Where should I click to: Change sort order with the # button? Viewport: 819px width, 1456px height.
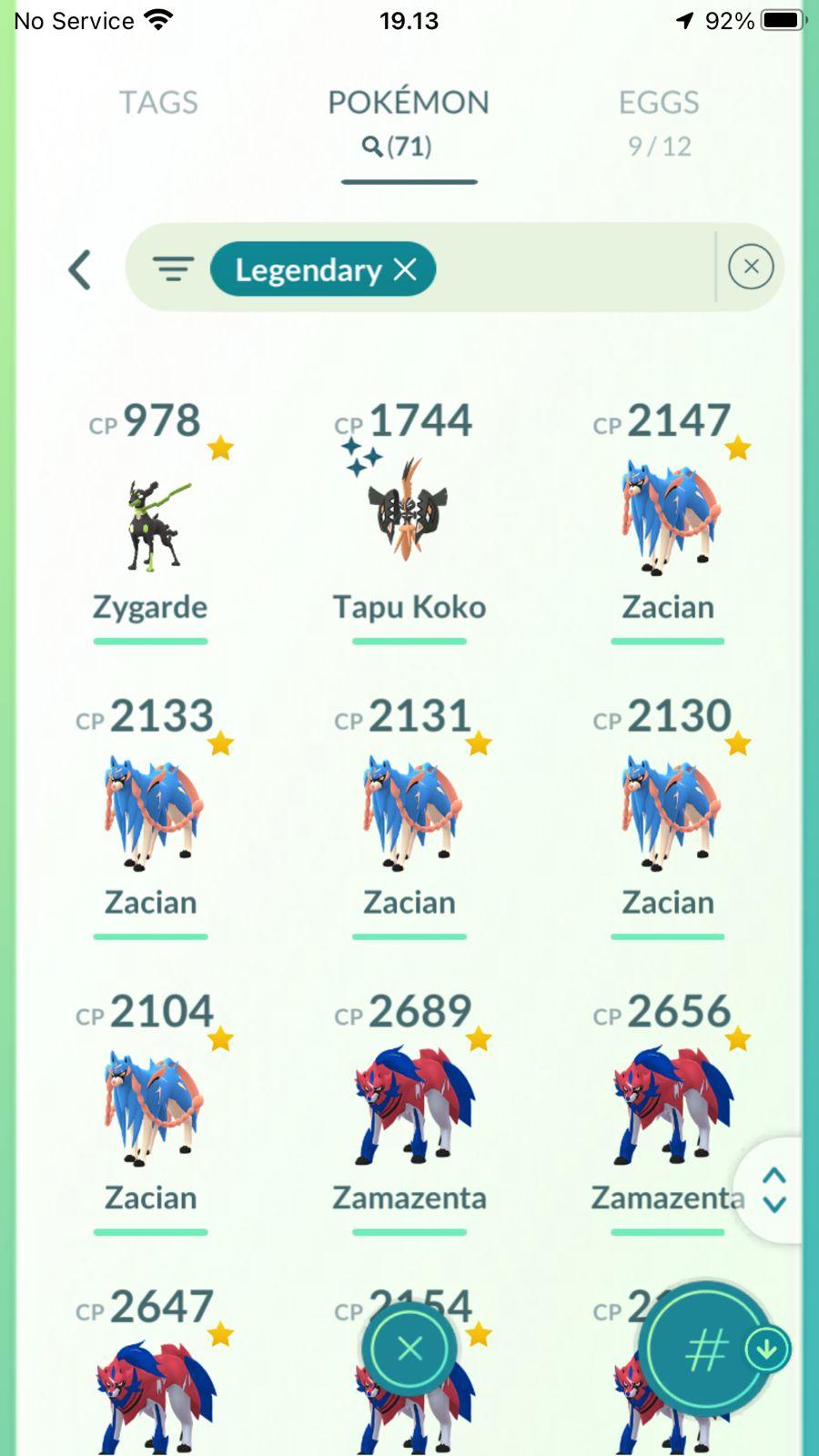(x=708, y=1350)
